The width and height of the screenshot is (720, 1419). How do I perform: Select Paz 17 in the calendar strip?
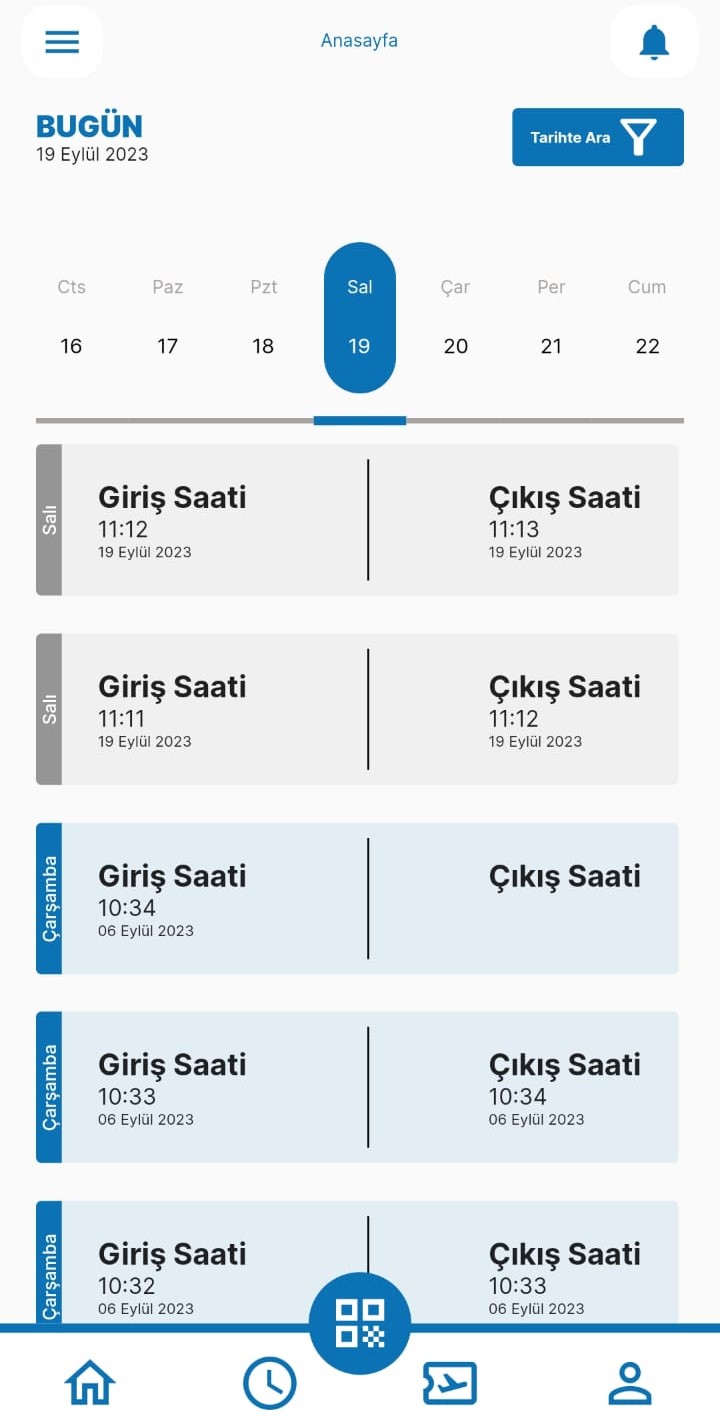coord(167,318)
